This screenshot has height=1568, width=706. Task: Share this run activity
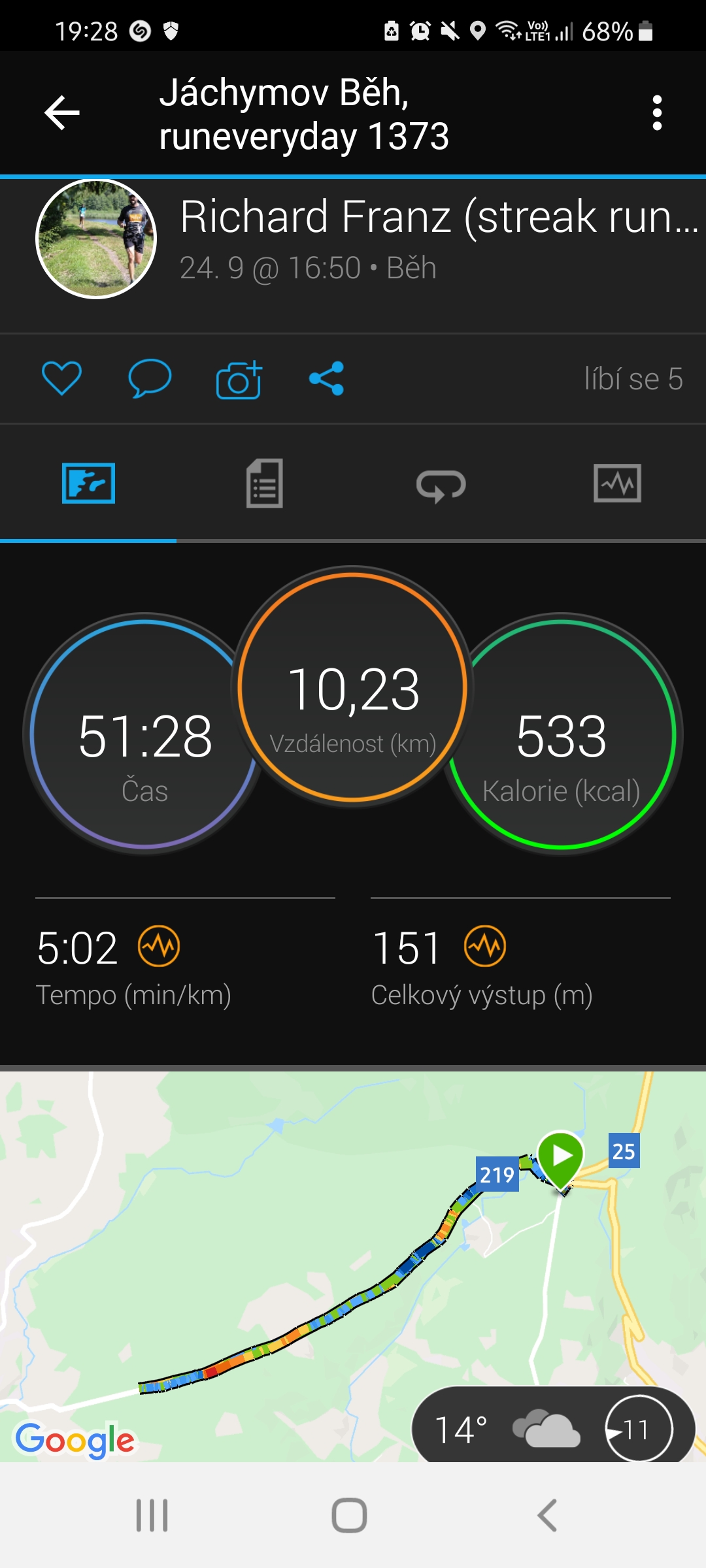326,378
